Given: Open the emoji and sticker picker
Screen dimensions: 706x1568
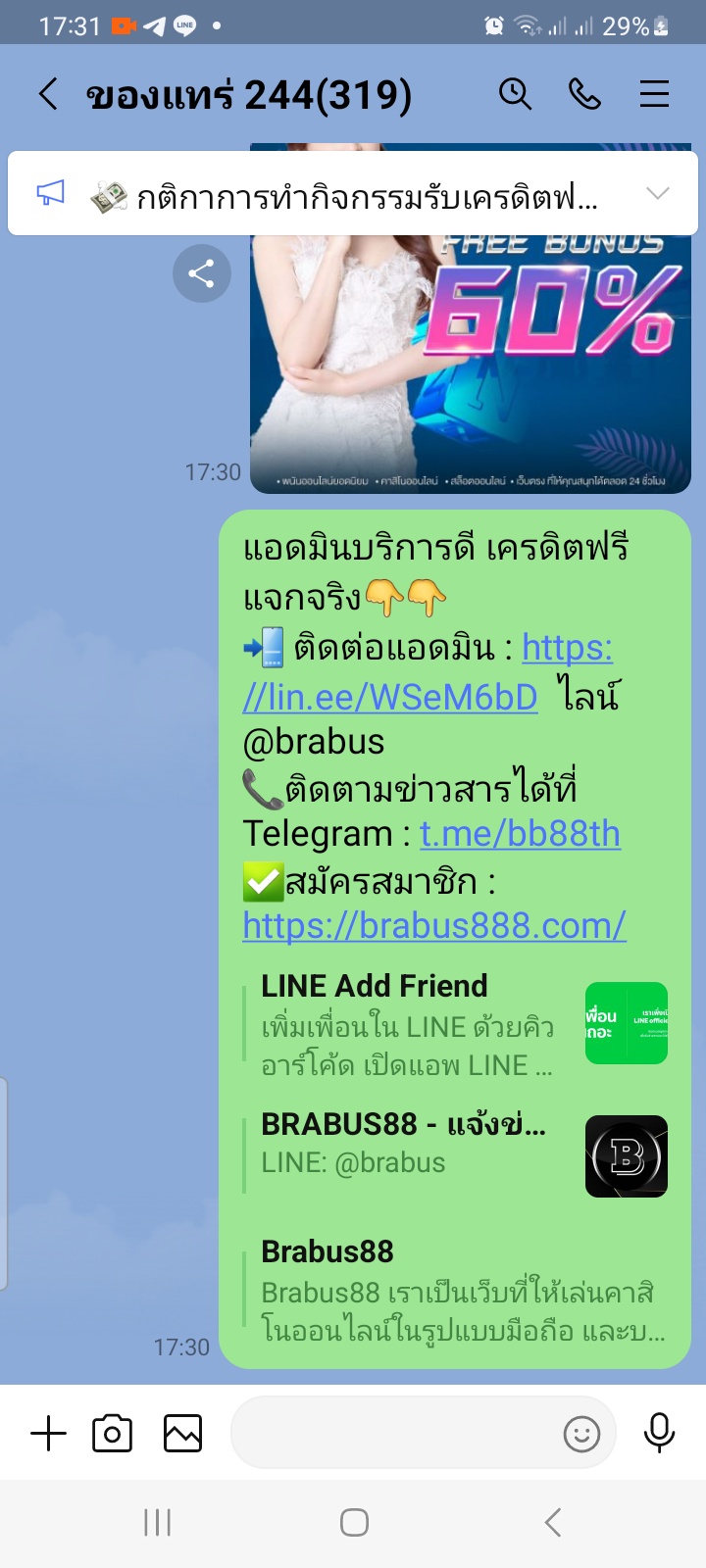Looking at the screenshot, I should pyautogui.click(x=581, y=1435).
